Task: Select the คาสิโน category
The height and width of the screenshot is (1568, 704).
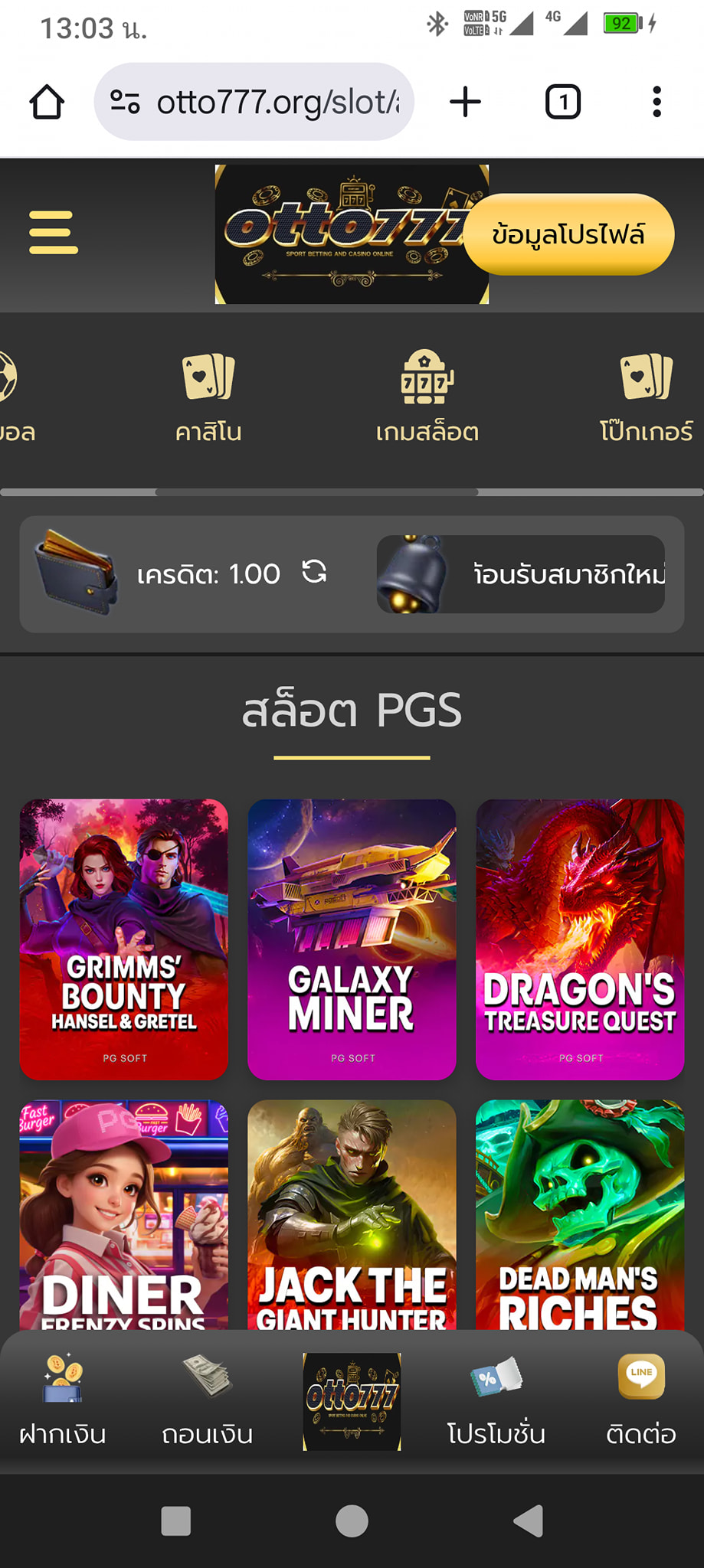Action: click(x=208, y=398)
